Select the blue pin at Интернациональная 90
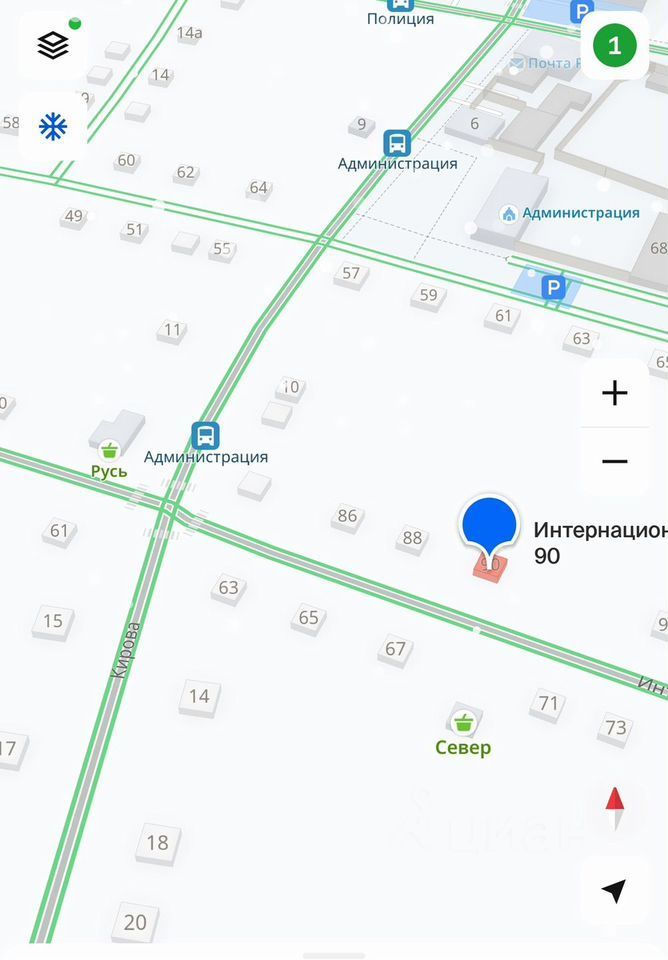 pyautogui.click(x=488, y=526)
